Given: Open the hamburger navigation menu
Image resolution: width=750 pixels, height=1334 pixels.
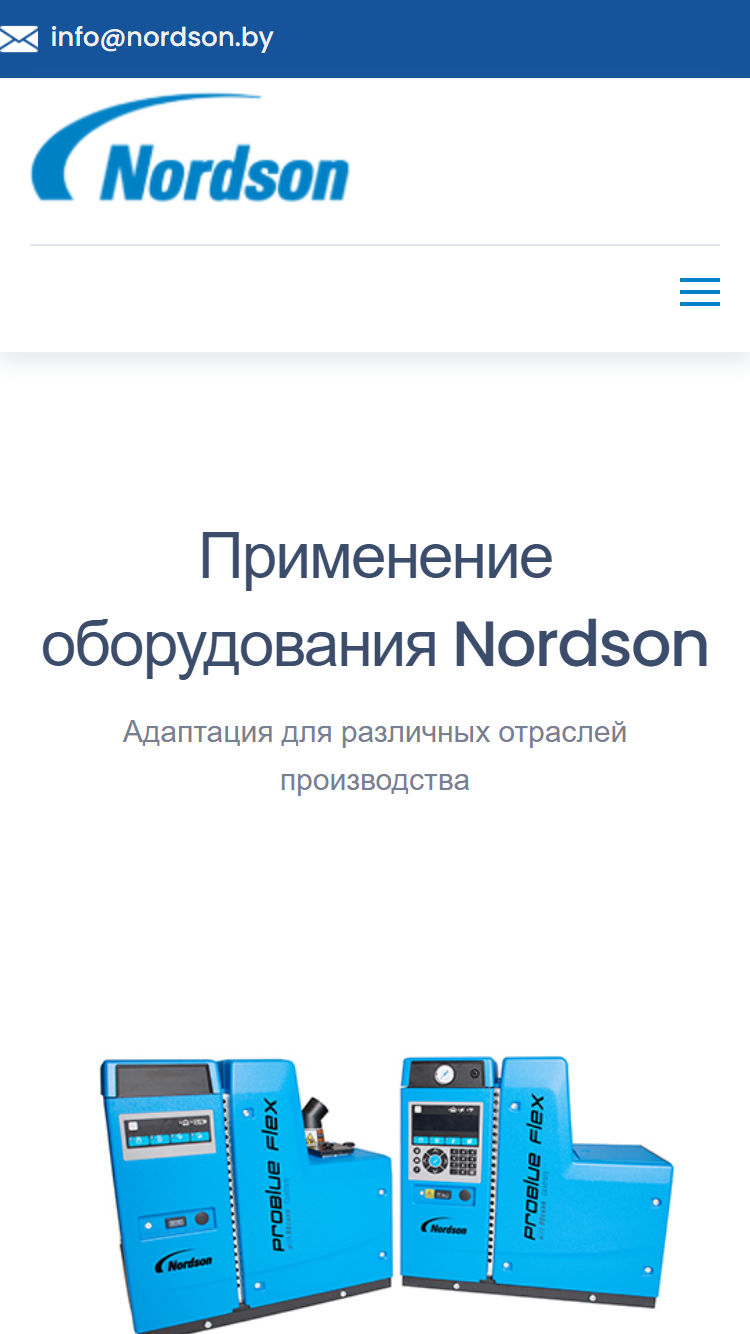Looking at the screenshot, I should coord(700,291).
